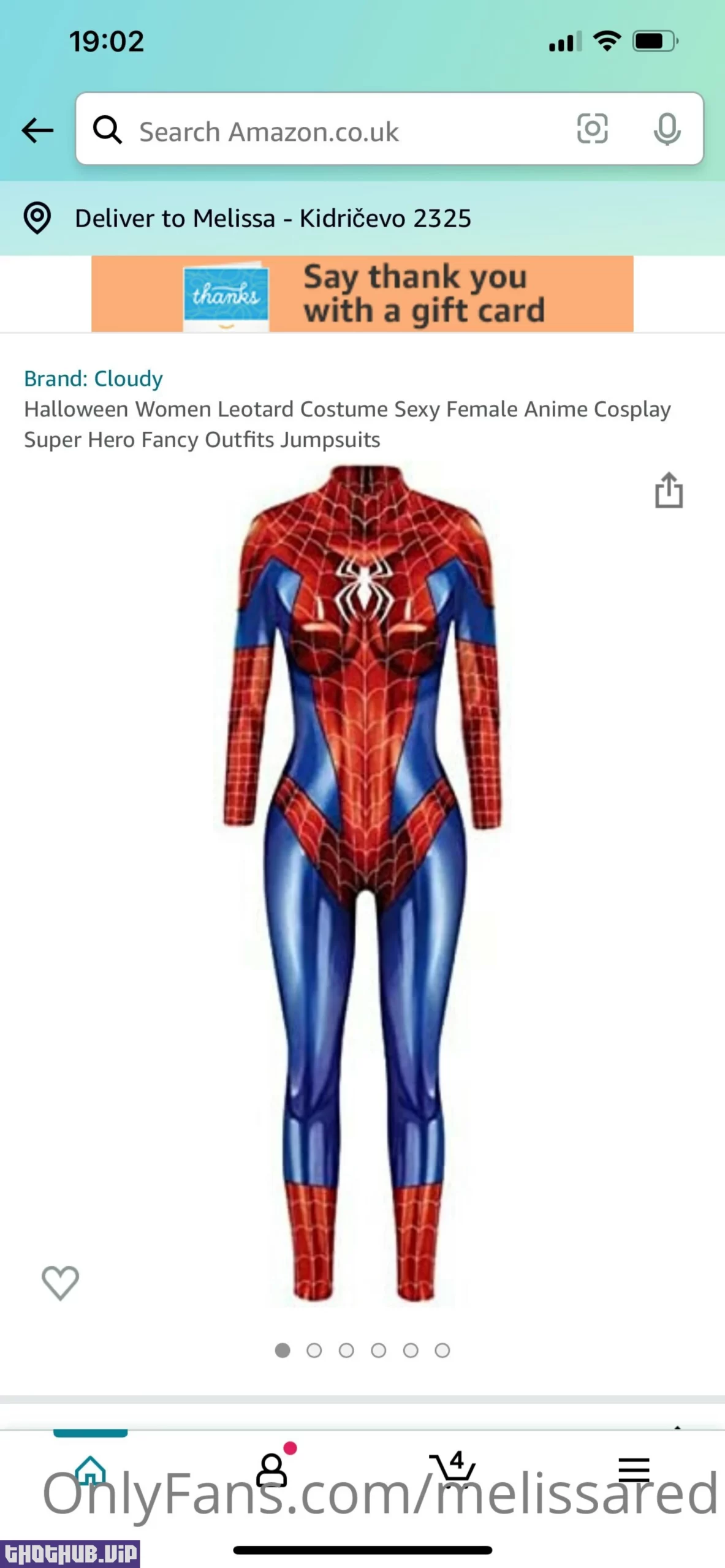This screenshot has width=725, height=1568.
Task: Open the hamburger menu tab
Action: point(634,1470)
